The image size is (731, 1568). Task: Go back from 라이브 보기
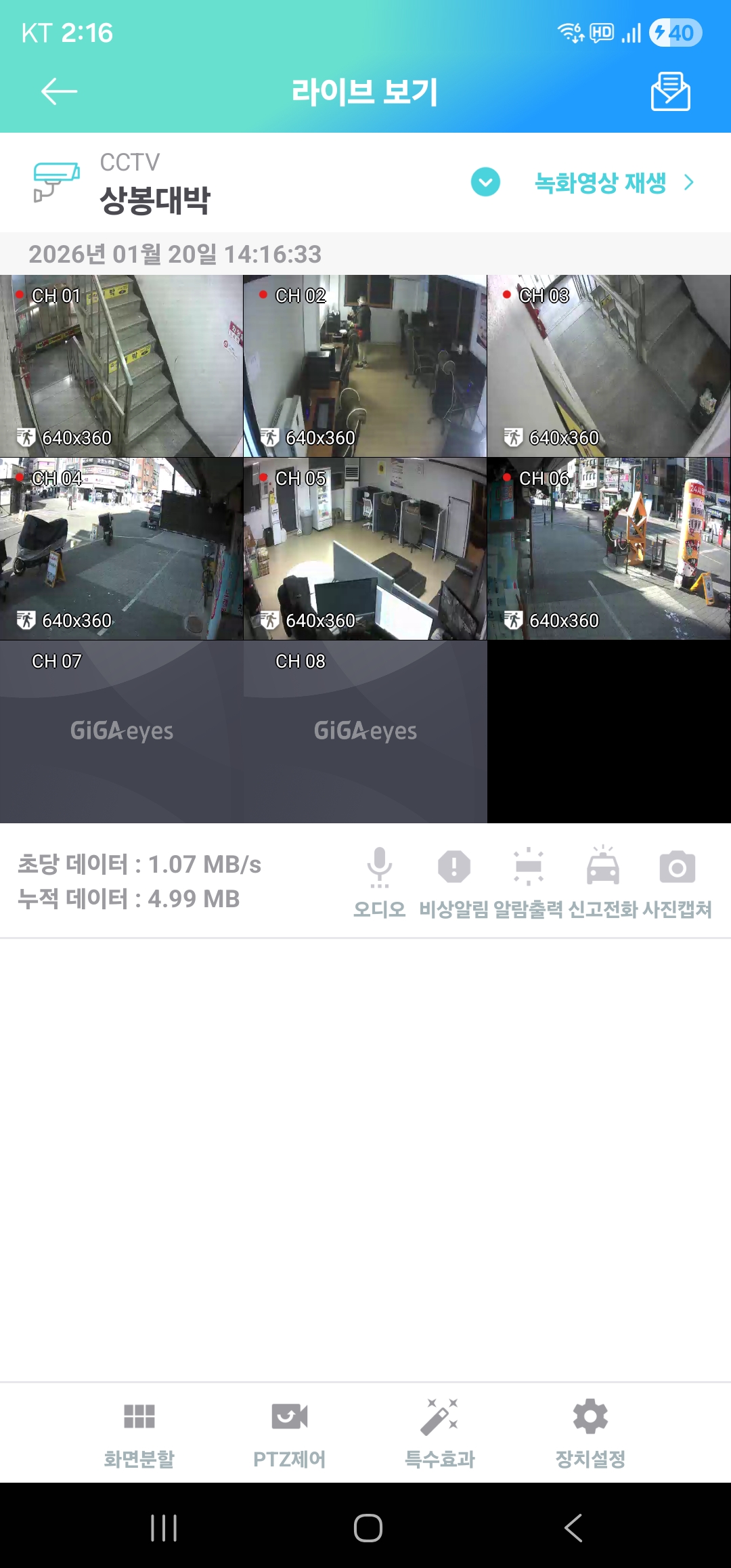(60, 91)
